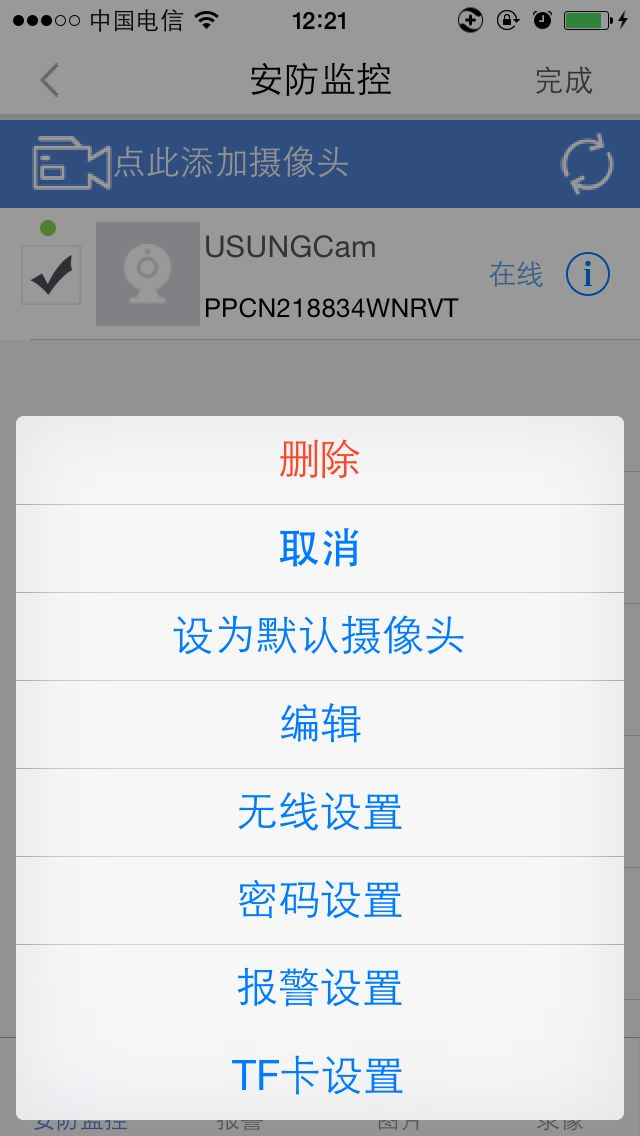
Task: Open the 编辑 option
Action: point(320,724)
